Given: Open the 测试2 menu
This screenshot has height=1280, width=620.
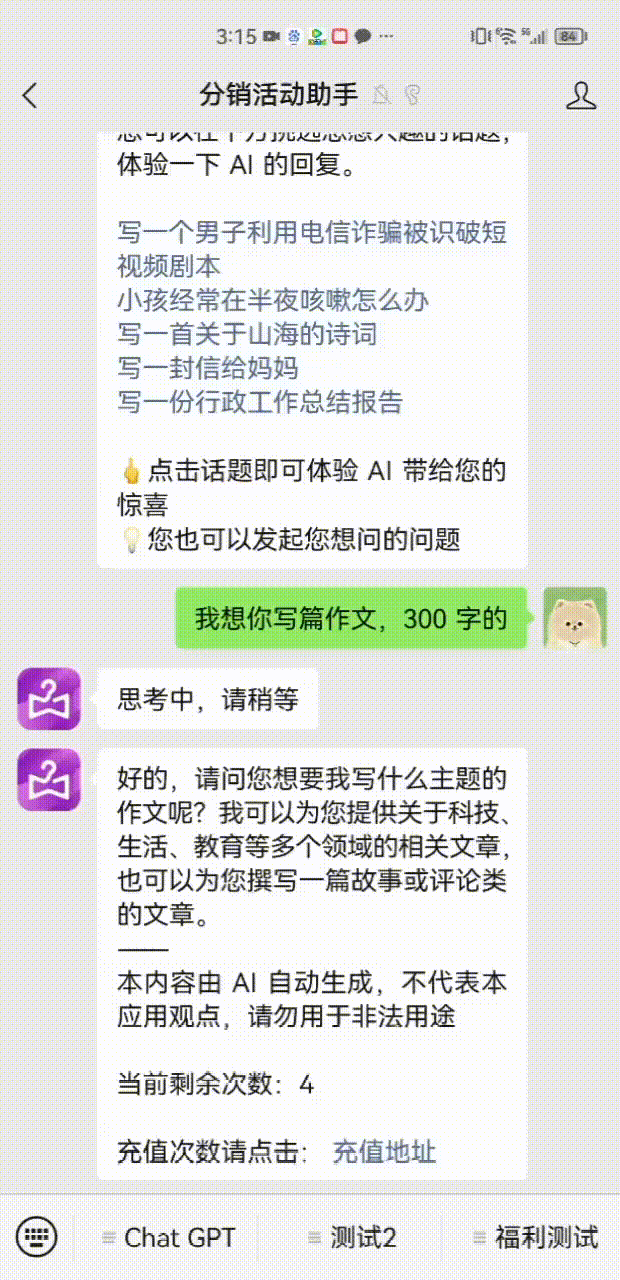Looking at the screenshot, I should [x=353, y=1237].
